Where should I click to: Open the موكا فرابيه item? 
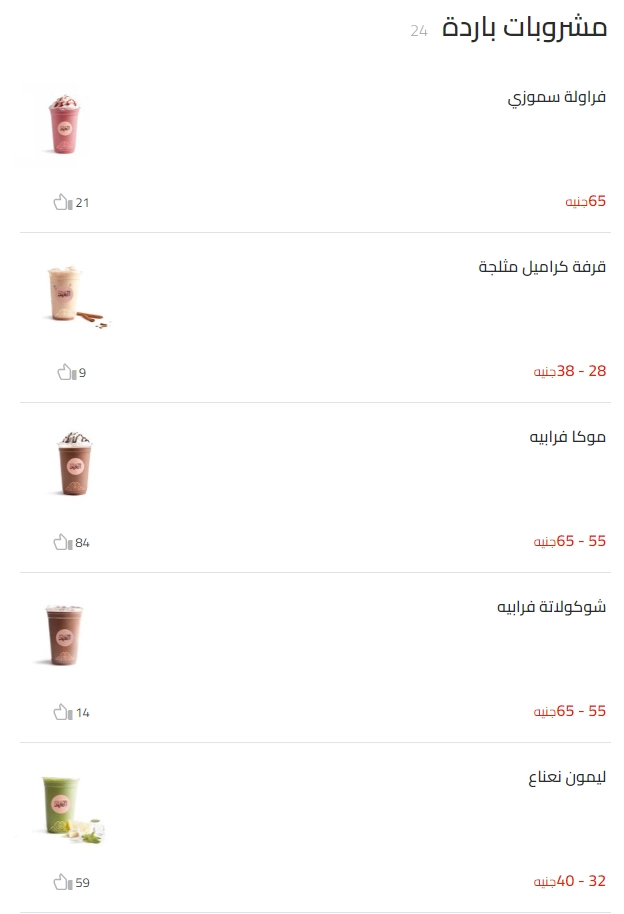coord(567,437)
